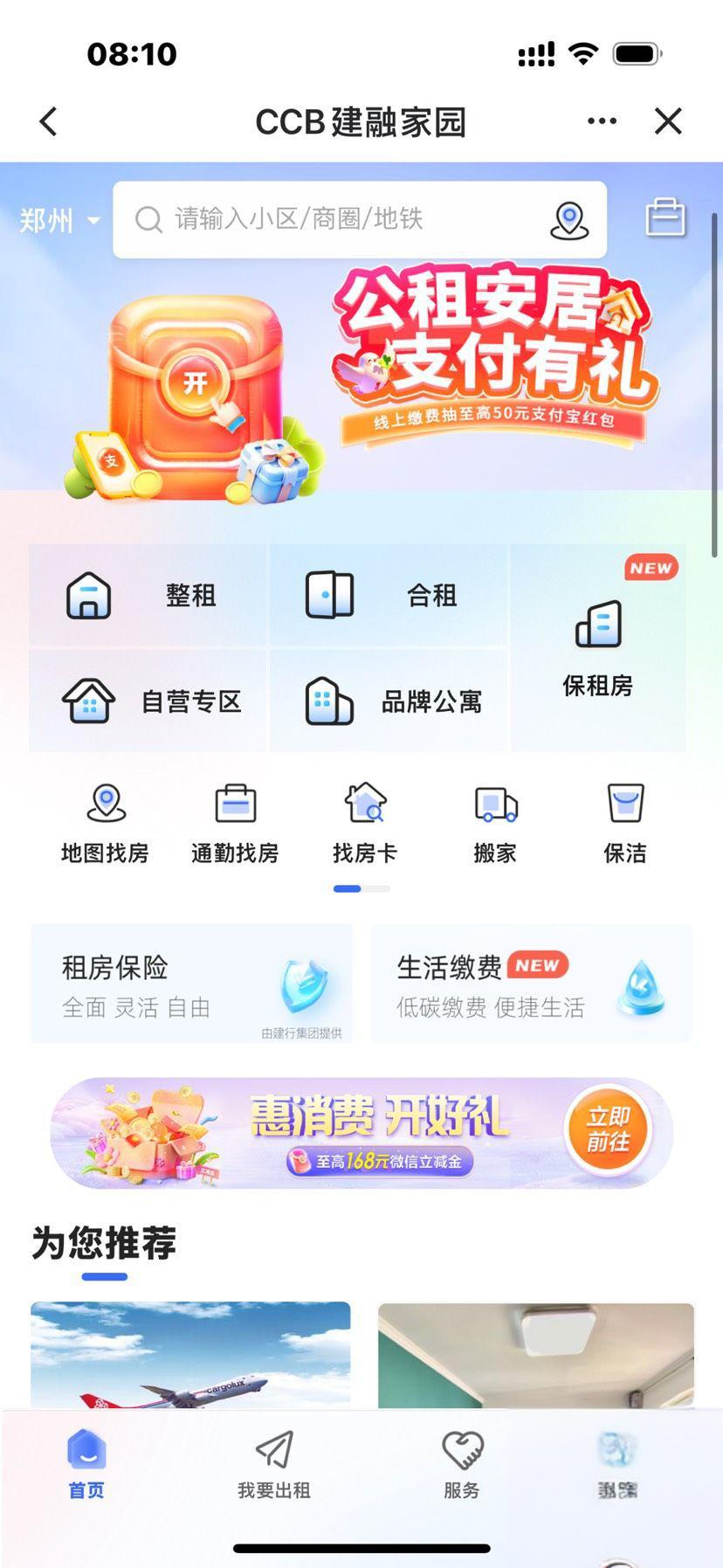
Task: Open the 郑州 city dropdown
Action: coord(59,220)
